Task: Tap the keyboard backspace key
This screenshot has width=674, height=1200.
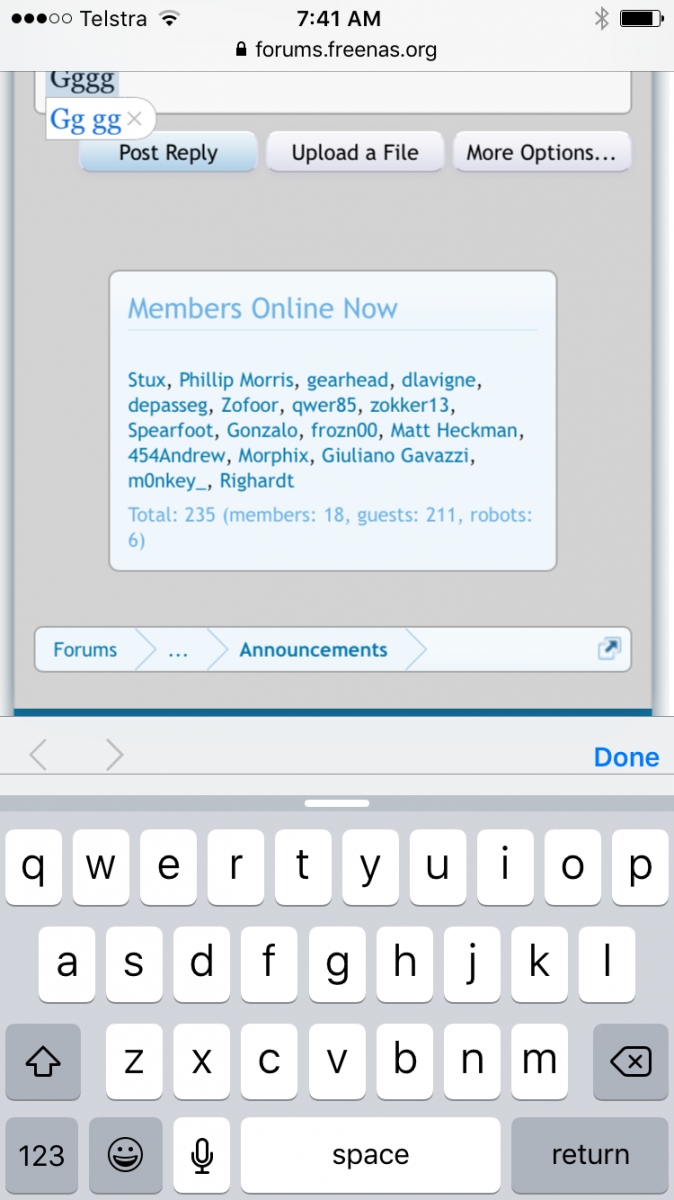Action: (x=630, y=1062)
